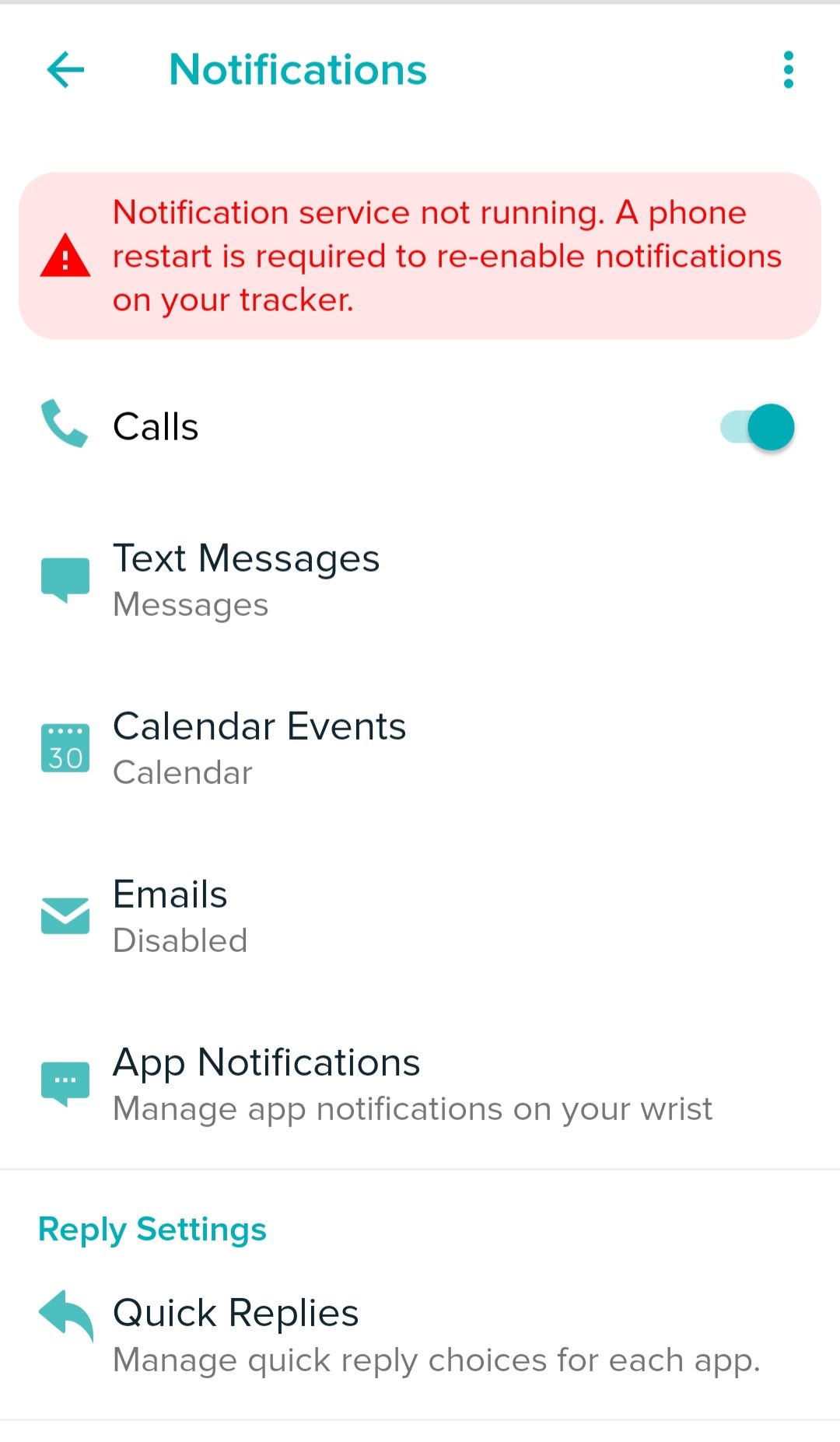The image size is (840, 1442).
Task: Open Emails notification settings
Action: tap(170, 916)
